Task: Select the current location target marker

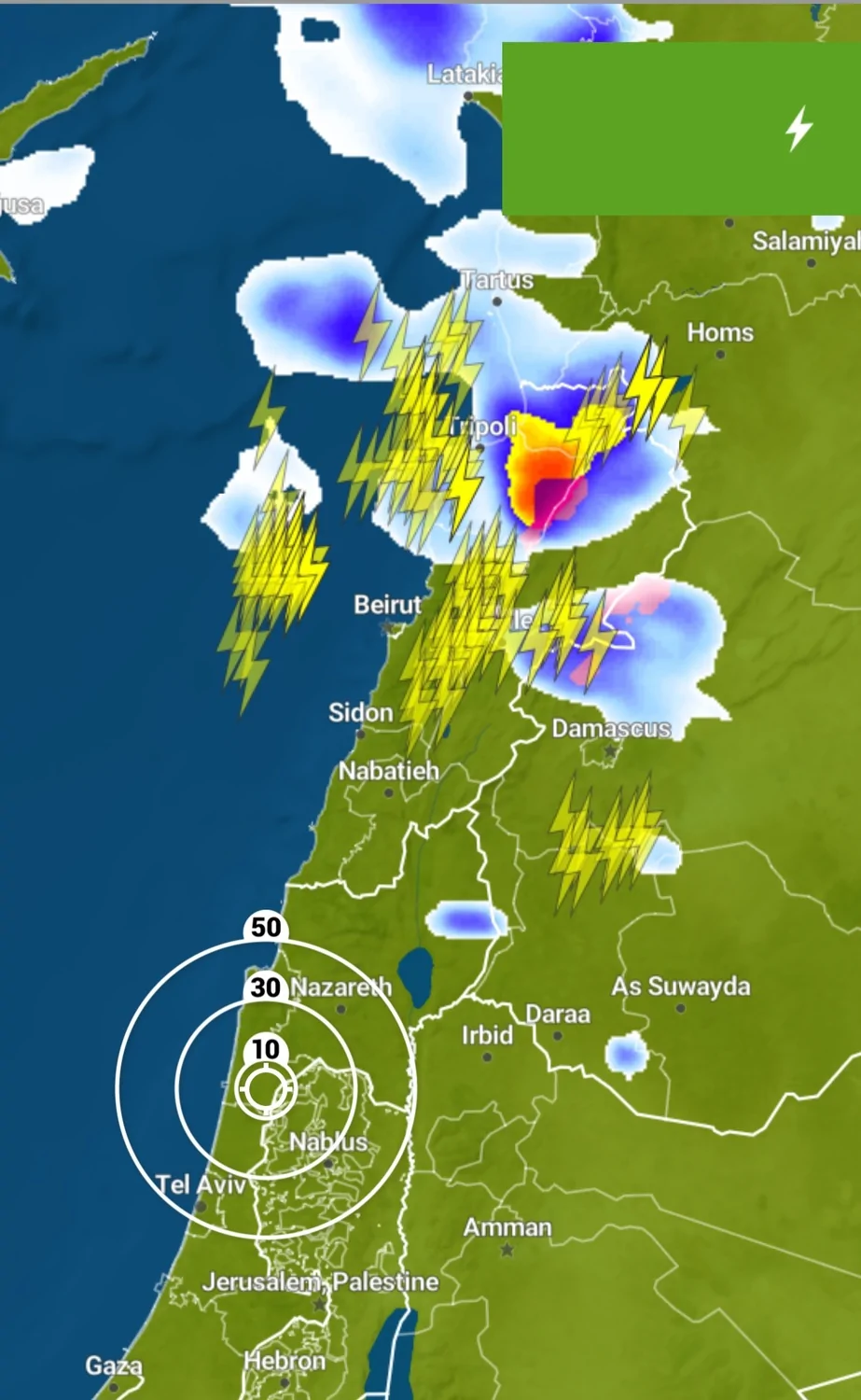Action: tap(266, 1088)
